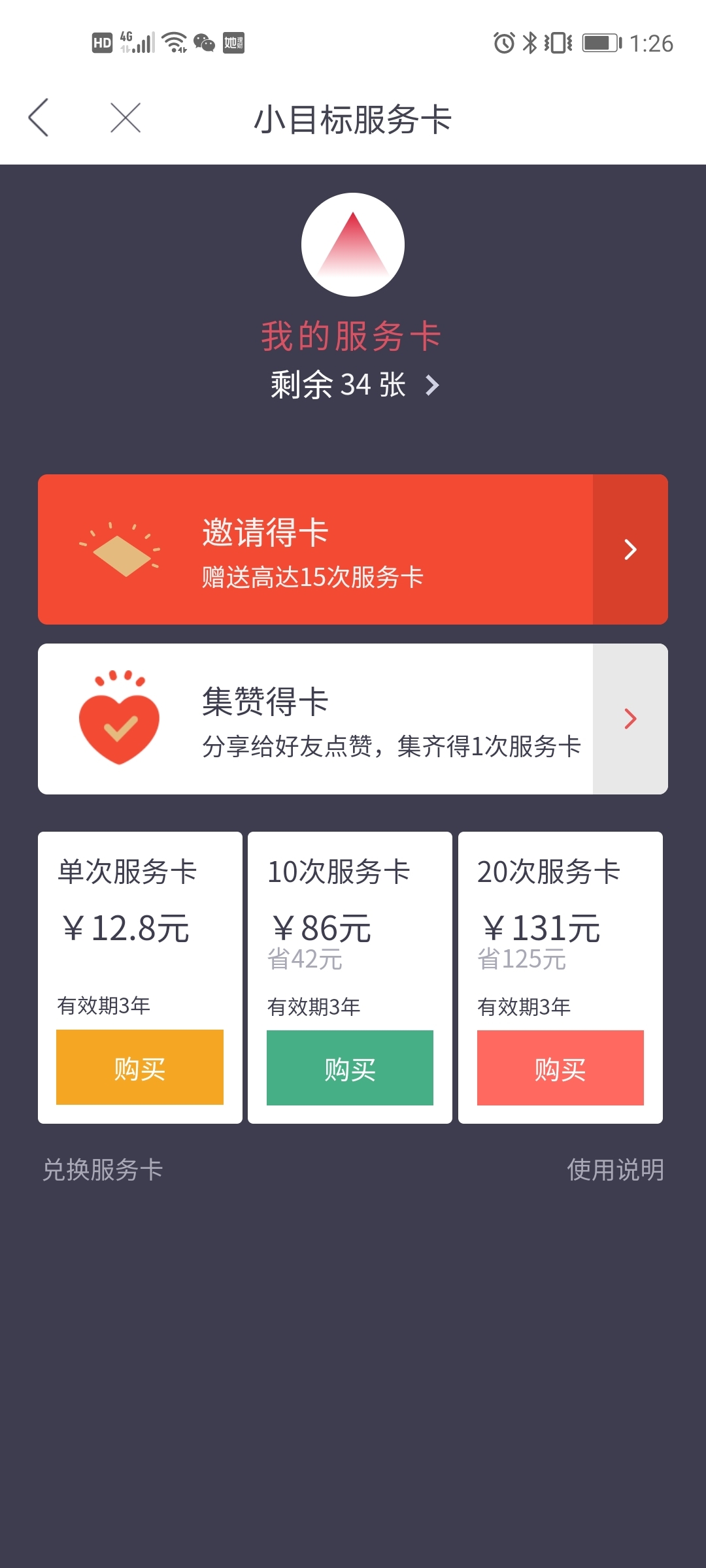Screen dimensions: 706x1568
Task: Go back using the top-left arrow
Action: coord(39,118)
